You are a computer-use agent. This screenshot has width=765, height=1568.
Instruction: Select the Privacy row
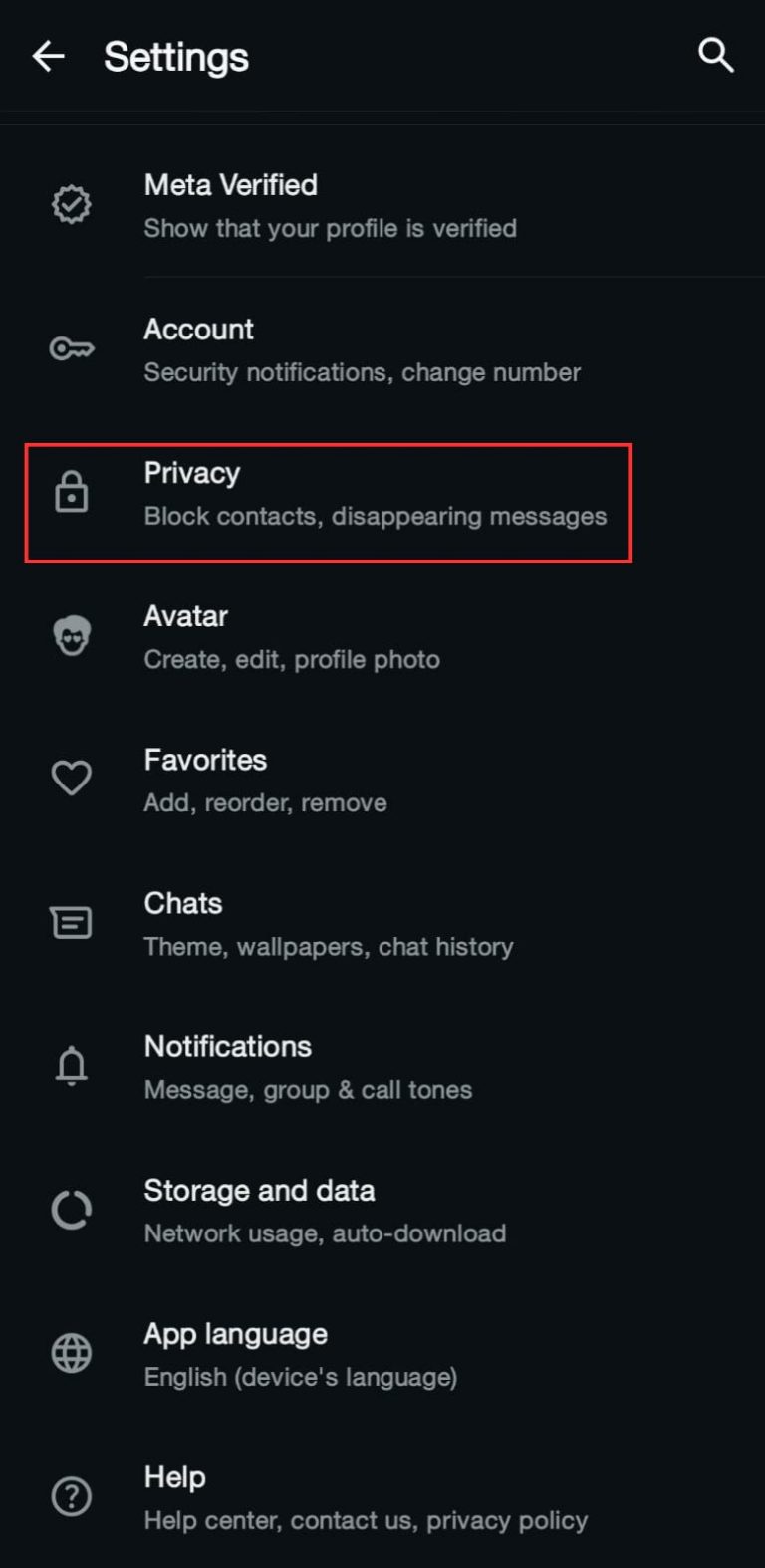pyautogui.click(x=382, y=494)
